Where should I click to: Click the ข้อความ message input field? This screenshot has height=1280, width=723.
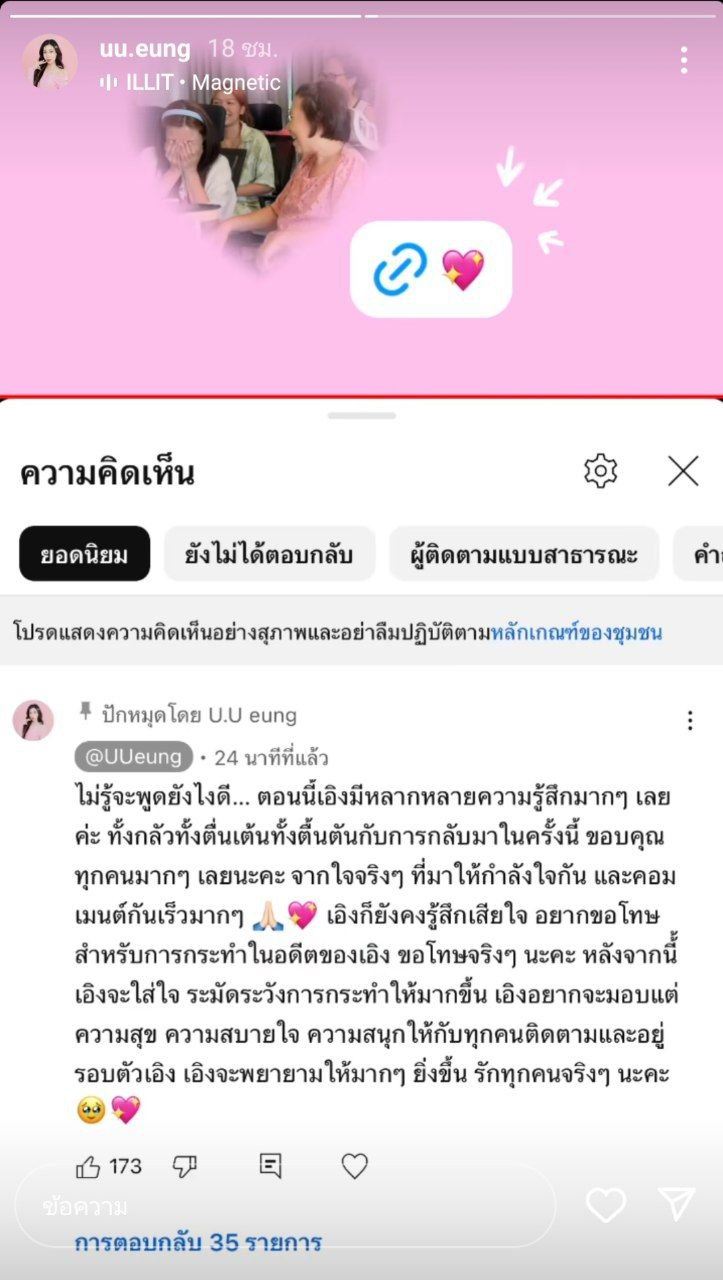[x=280, y=1207]
